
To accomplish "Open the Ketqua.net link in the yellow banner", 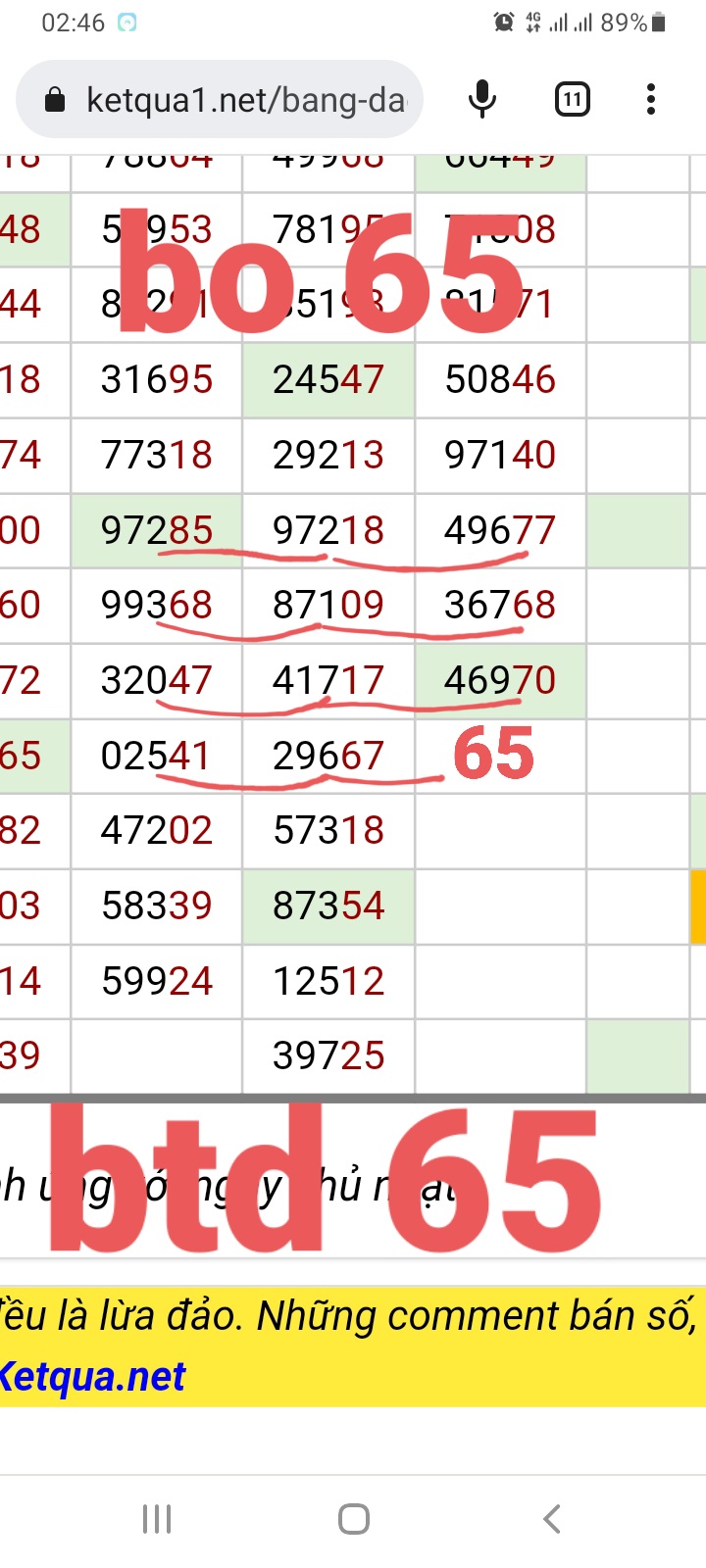I will 92,1376.
